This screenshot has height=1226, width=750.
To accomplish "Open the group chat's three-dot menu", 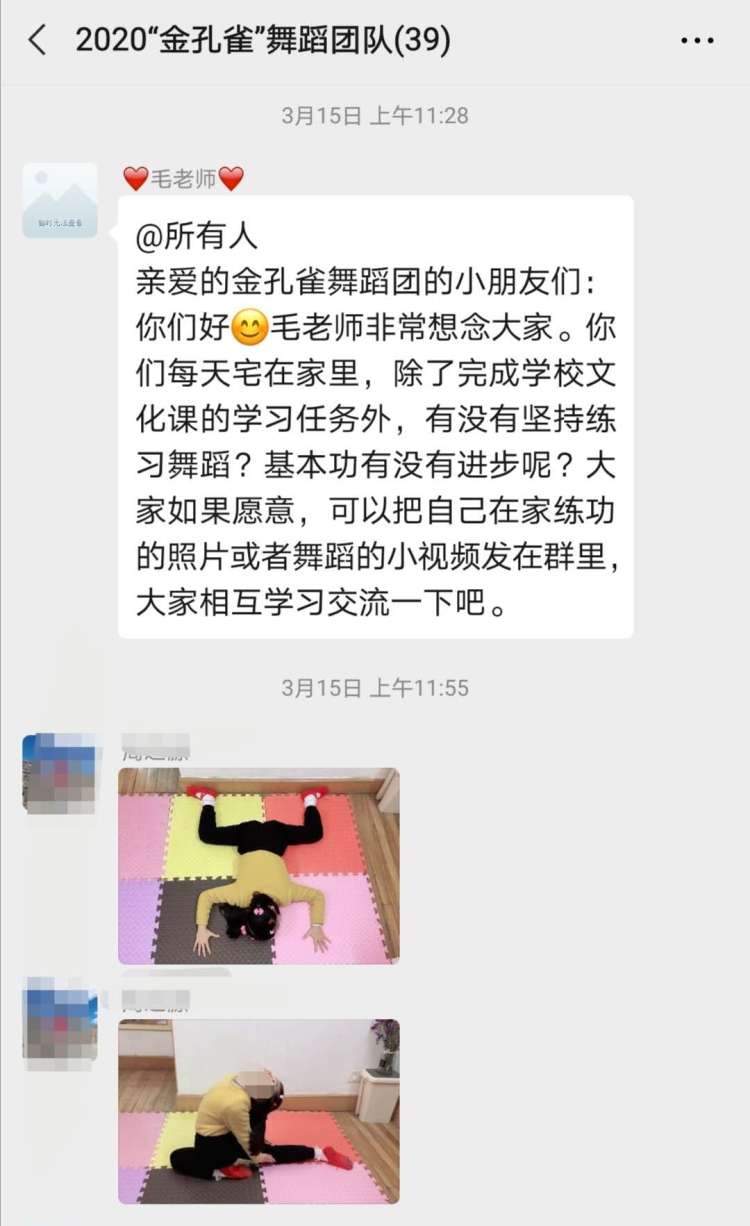I will pyautogui.click(x=697, y=41).
